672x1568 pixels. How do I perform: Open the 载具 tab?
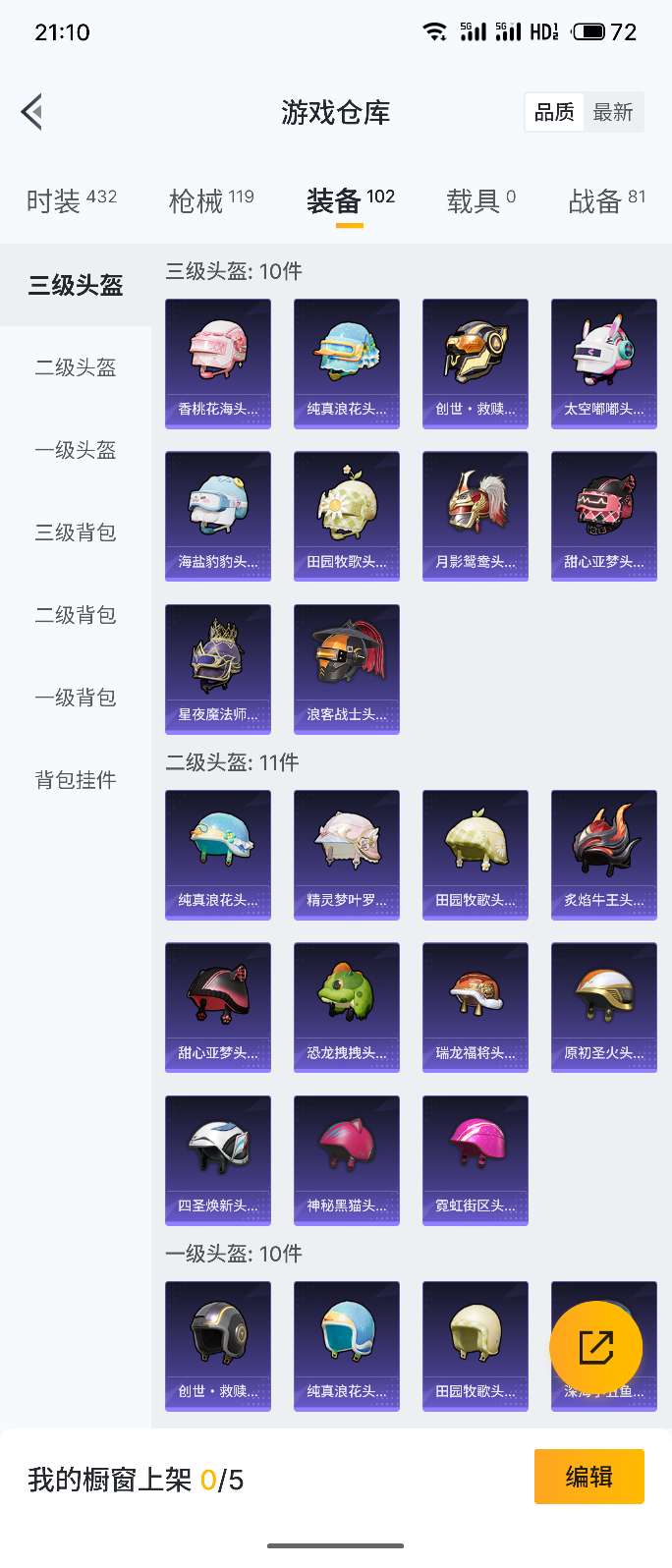click(x=480, y=200)
